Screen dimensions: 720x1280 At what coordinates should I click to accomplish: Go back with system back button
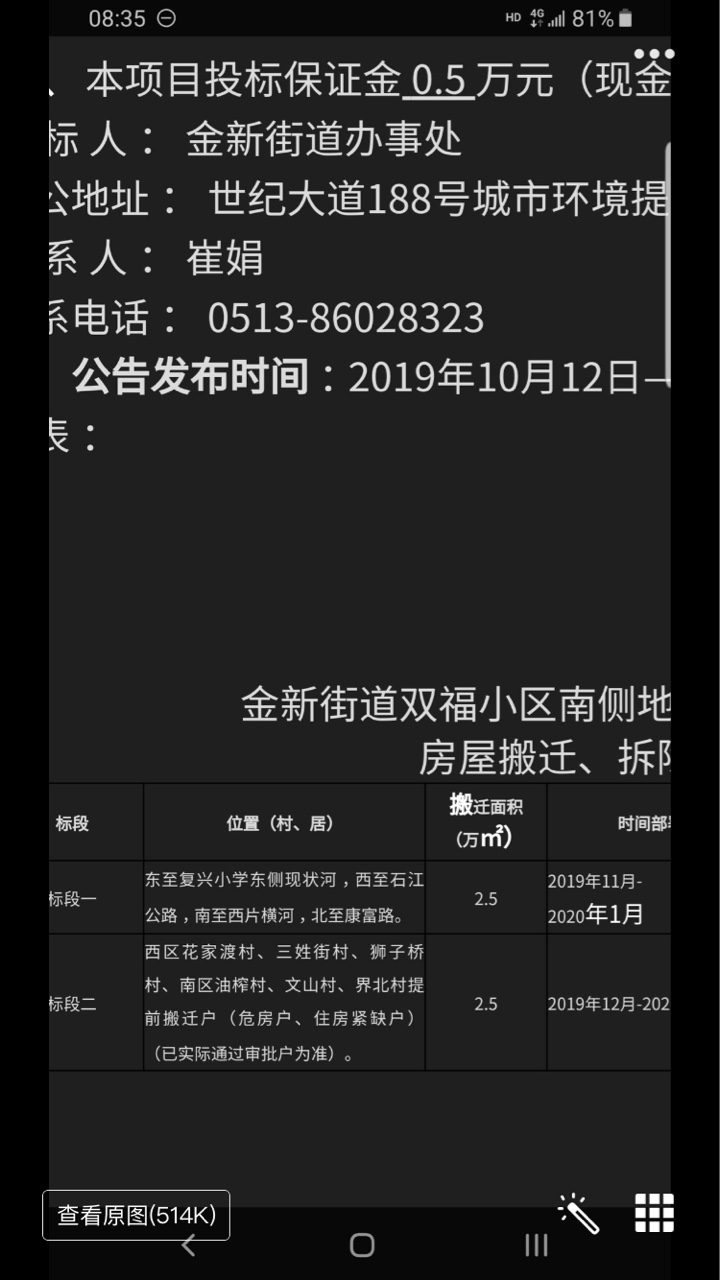[x=187, y=1246]
